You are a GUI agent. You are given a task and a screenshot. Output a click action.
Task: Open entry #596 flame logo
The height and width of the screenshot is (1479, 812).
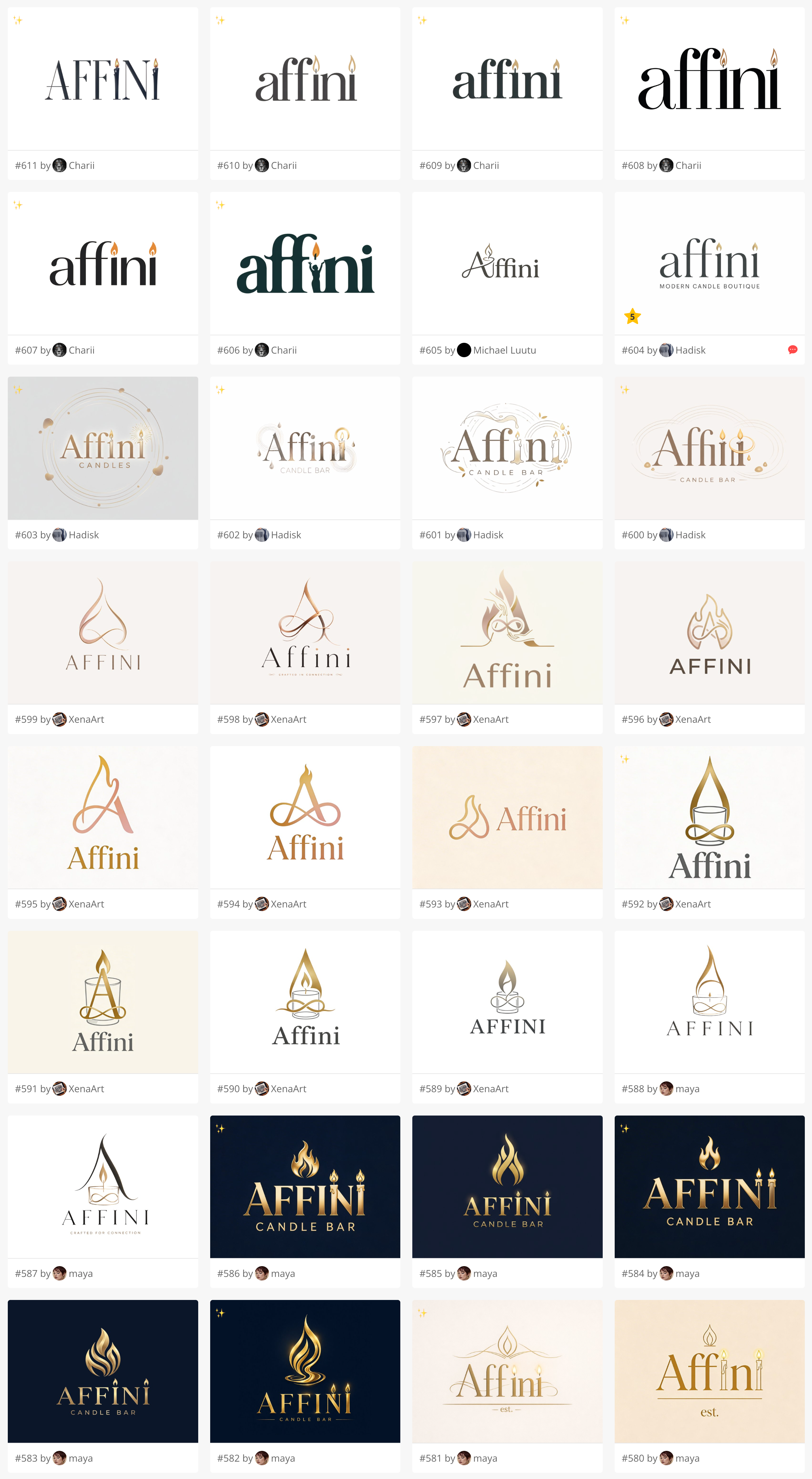pyautogui.click(x=709, y=633)
